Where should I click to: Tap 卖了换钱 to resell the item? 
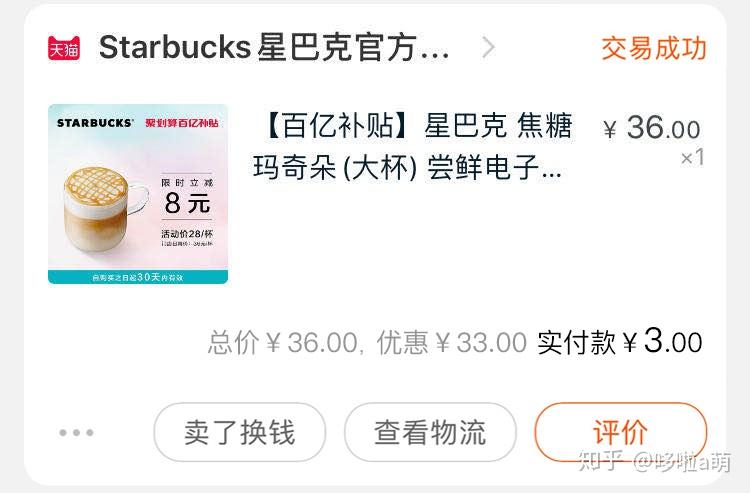(x=240, y=432)
